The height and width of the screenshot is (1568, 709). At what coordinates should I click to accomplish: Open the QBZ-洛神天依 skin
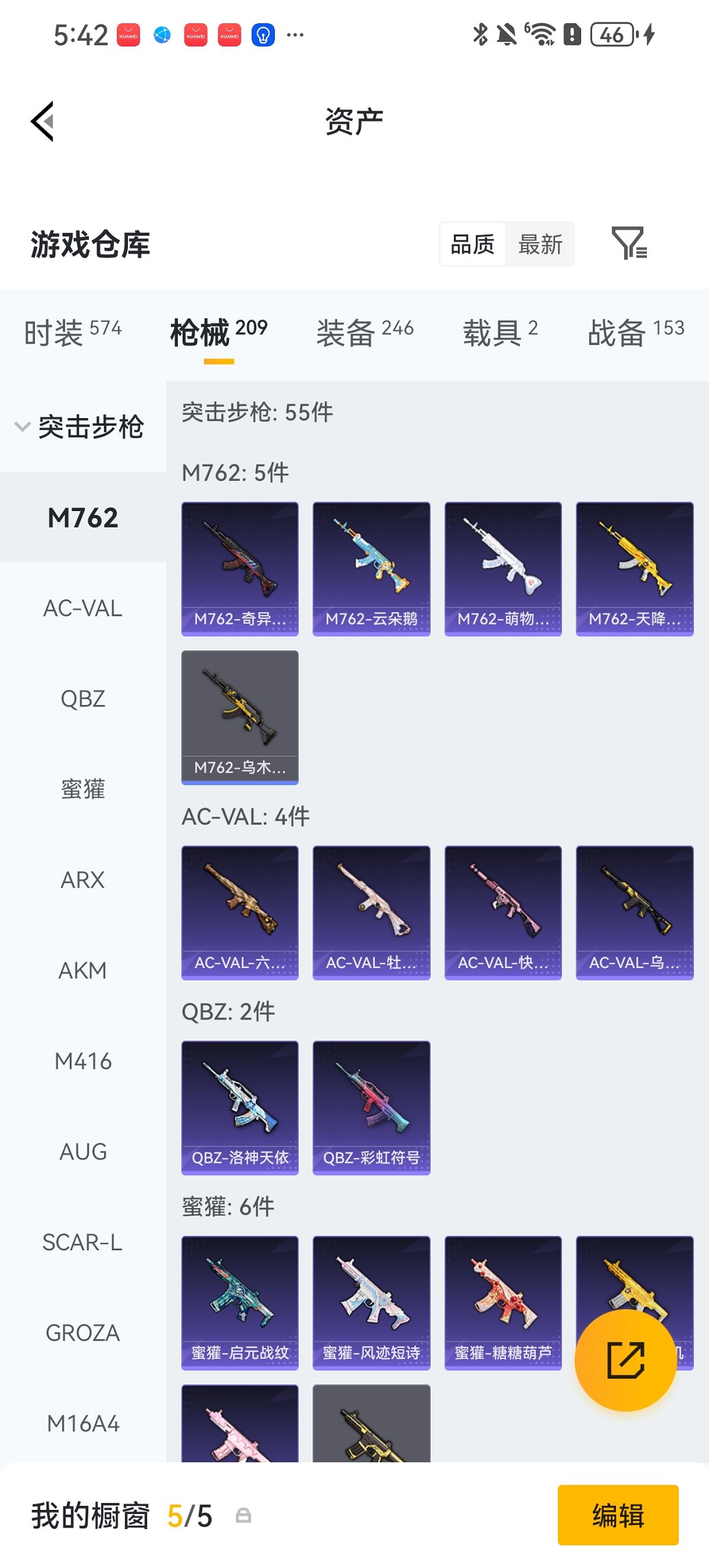[240, 1108]
